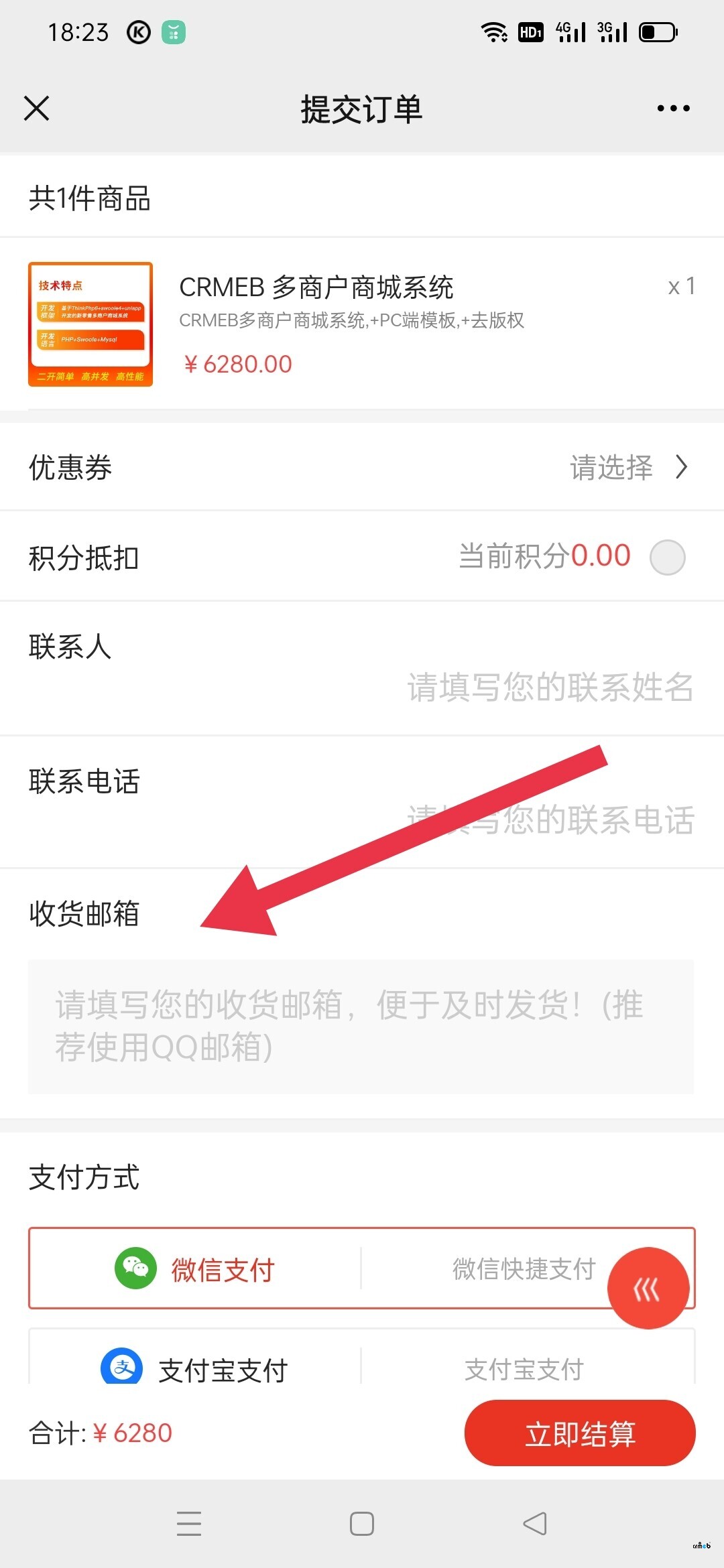Viewport: 724px width, 1568px height.
Task: Enter your name in 联系人 field
Action: (550, 688)
